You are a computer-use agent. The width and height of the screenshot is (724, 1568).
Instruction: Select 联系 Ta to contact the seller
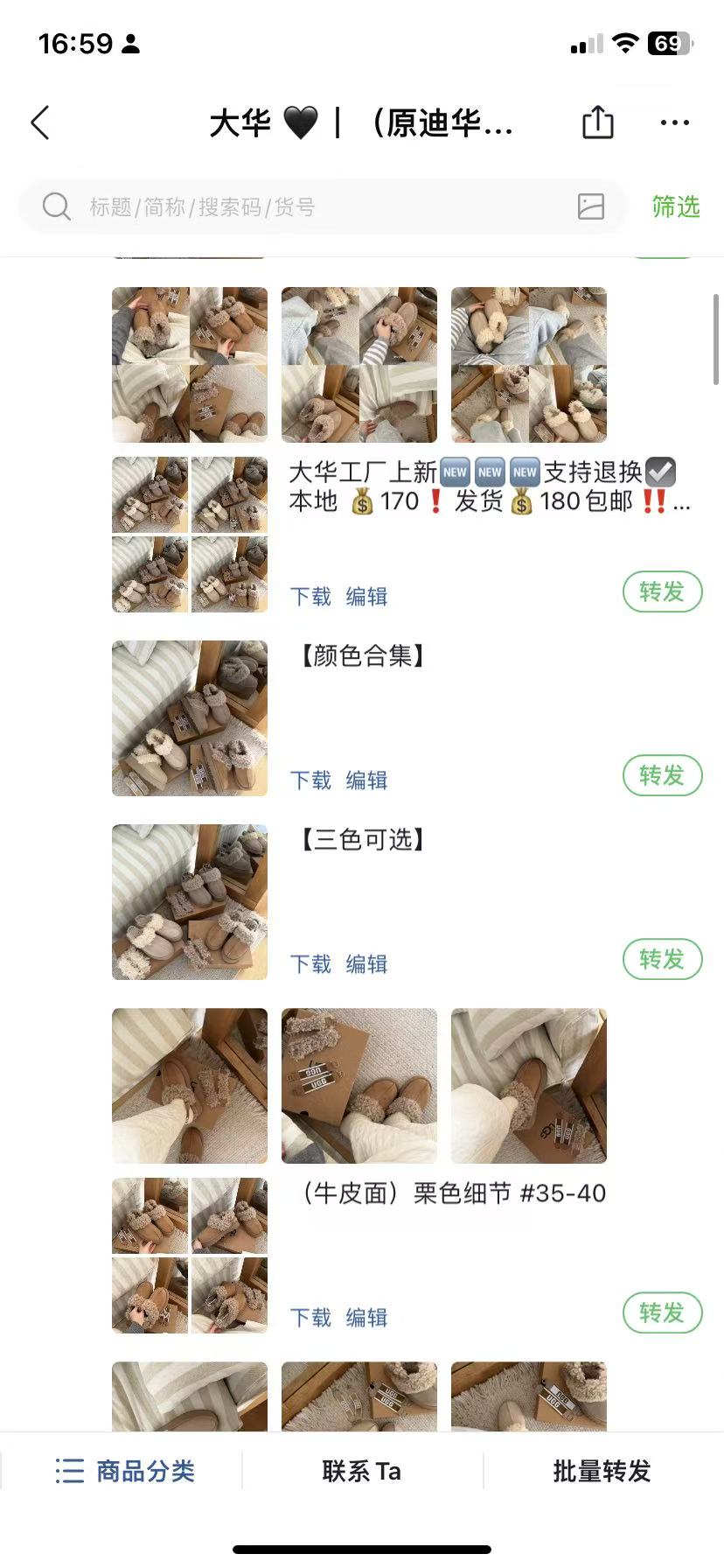[x=361, y=1471]
